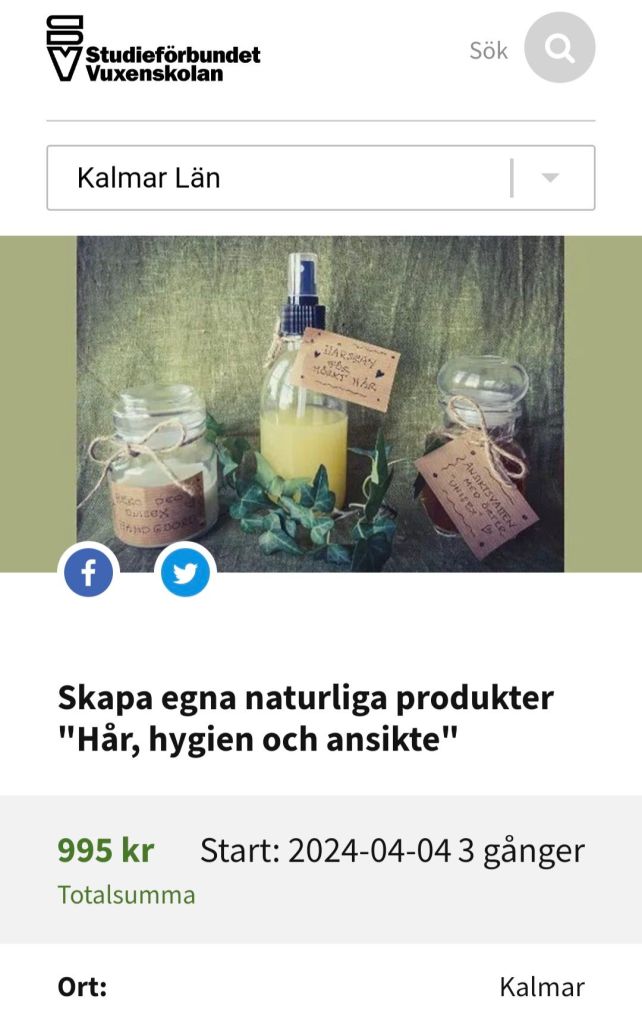642x1024 pixels.
Task: Tap the search magnifier button
Action: pos(560,48)
